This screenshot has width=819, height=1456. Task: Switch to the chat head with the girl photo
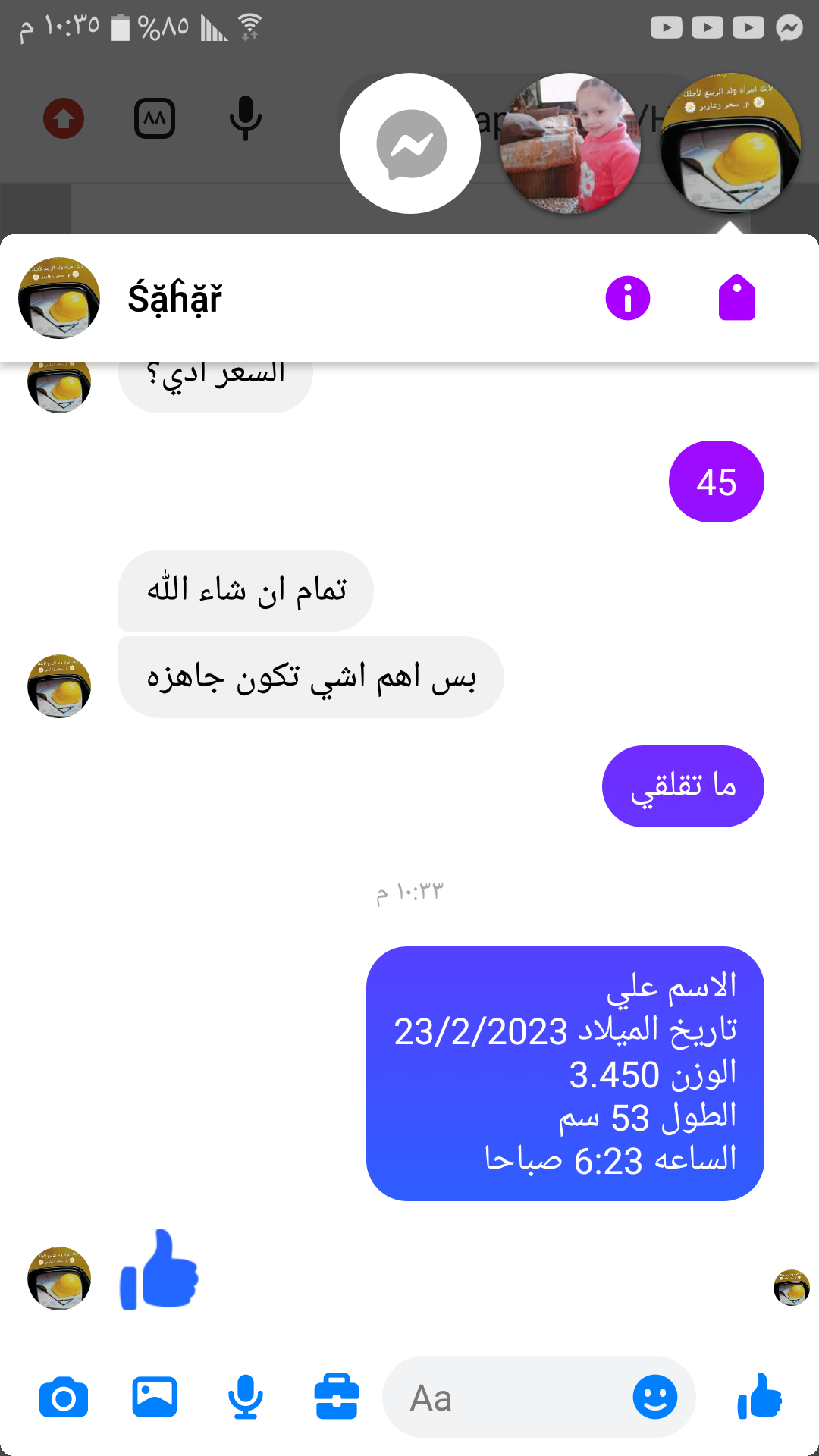pyautogui.click(x=570, y=143)
